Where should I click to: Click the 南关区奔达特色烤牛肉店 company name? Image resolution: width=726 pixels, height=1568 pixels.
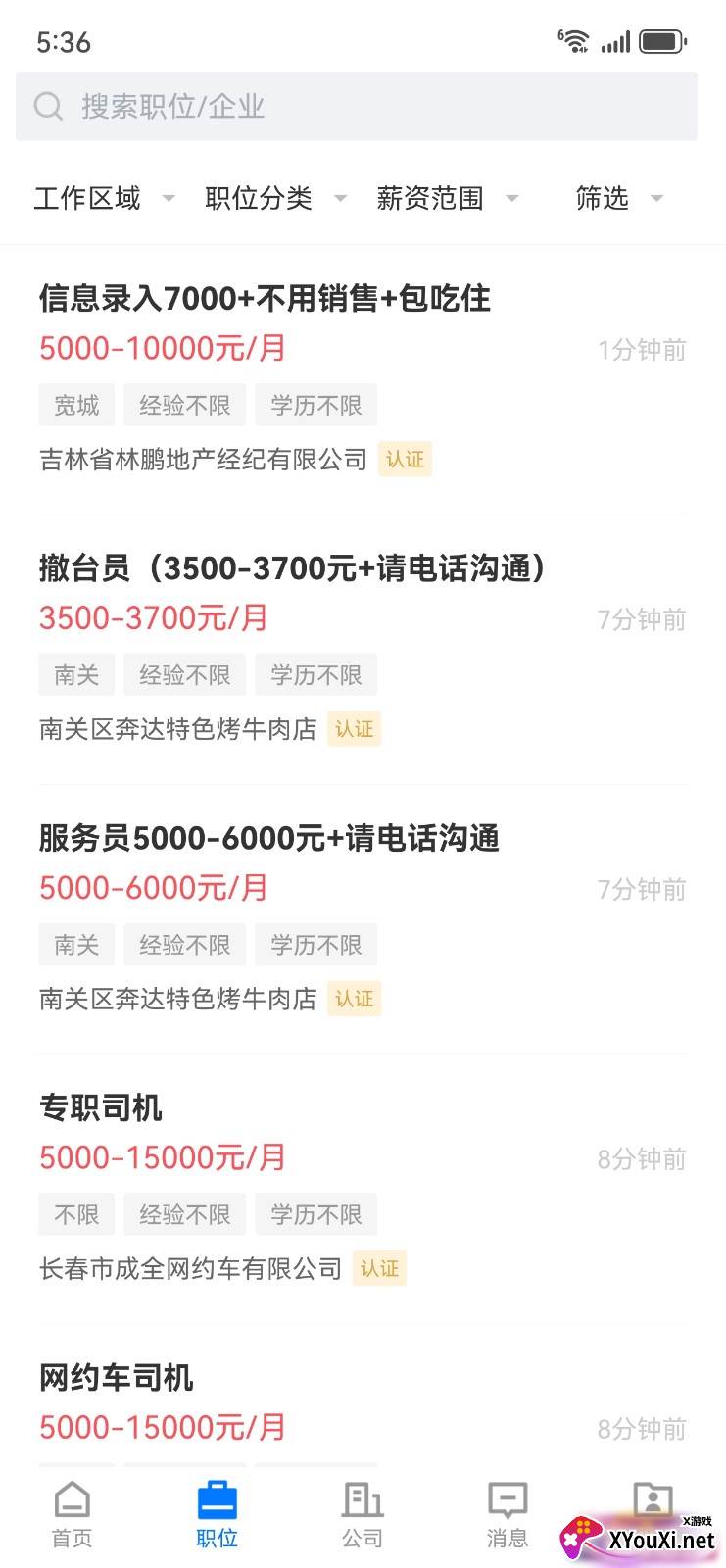177,728
